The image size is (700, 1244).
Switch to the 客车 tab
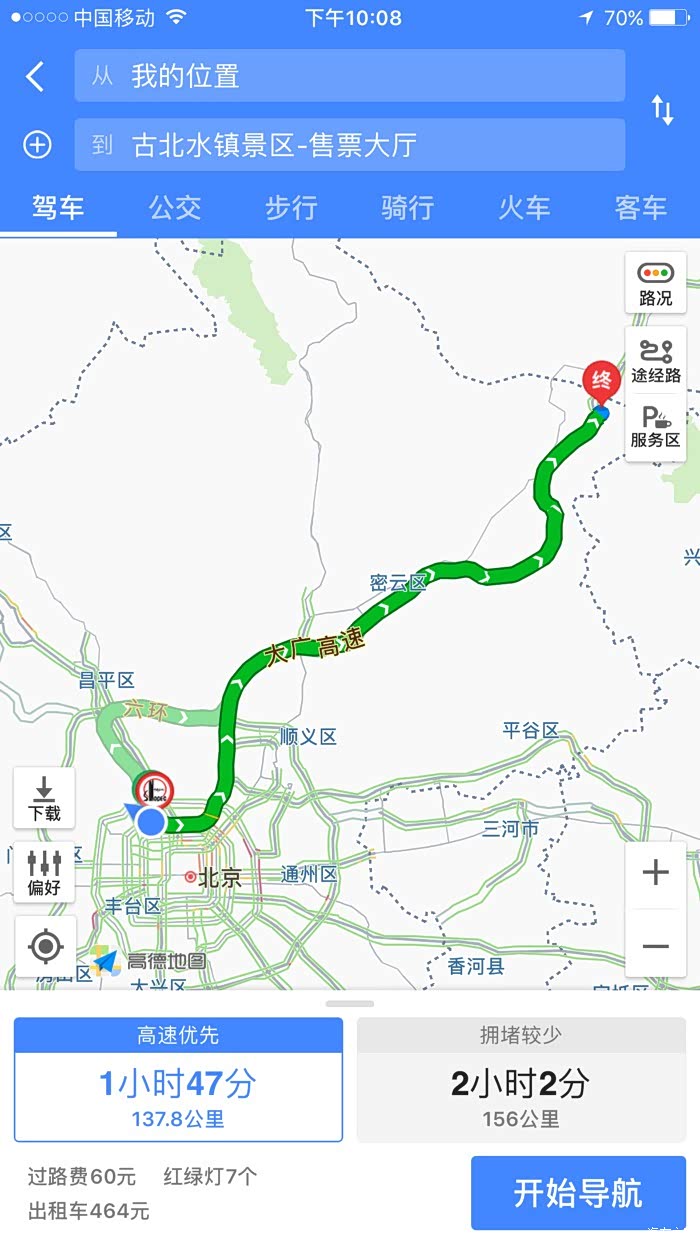coord(641,208)
